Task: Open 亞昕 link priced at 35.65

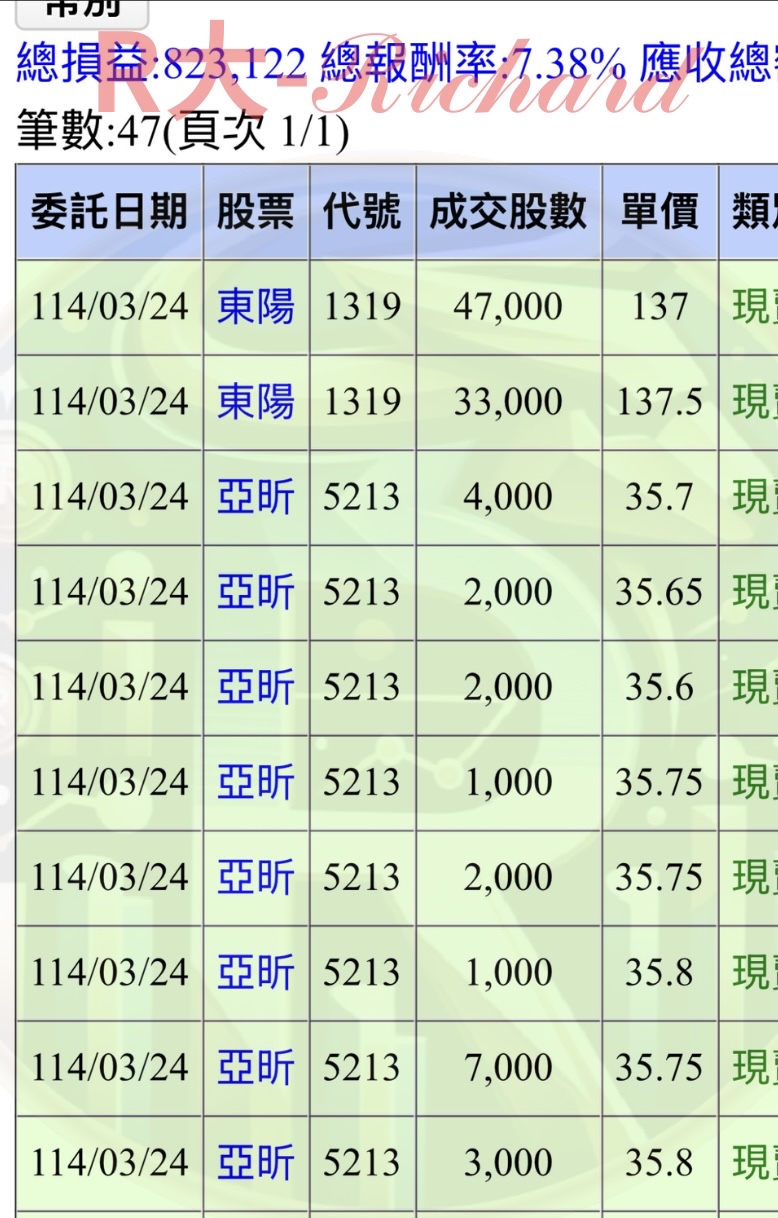Action: click(256, 592)
